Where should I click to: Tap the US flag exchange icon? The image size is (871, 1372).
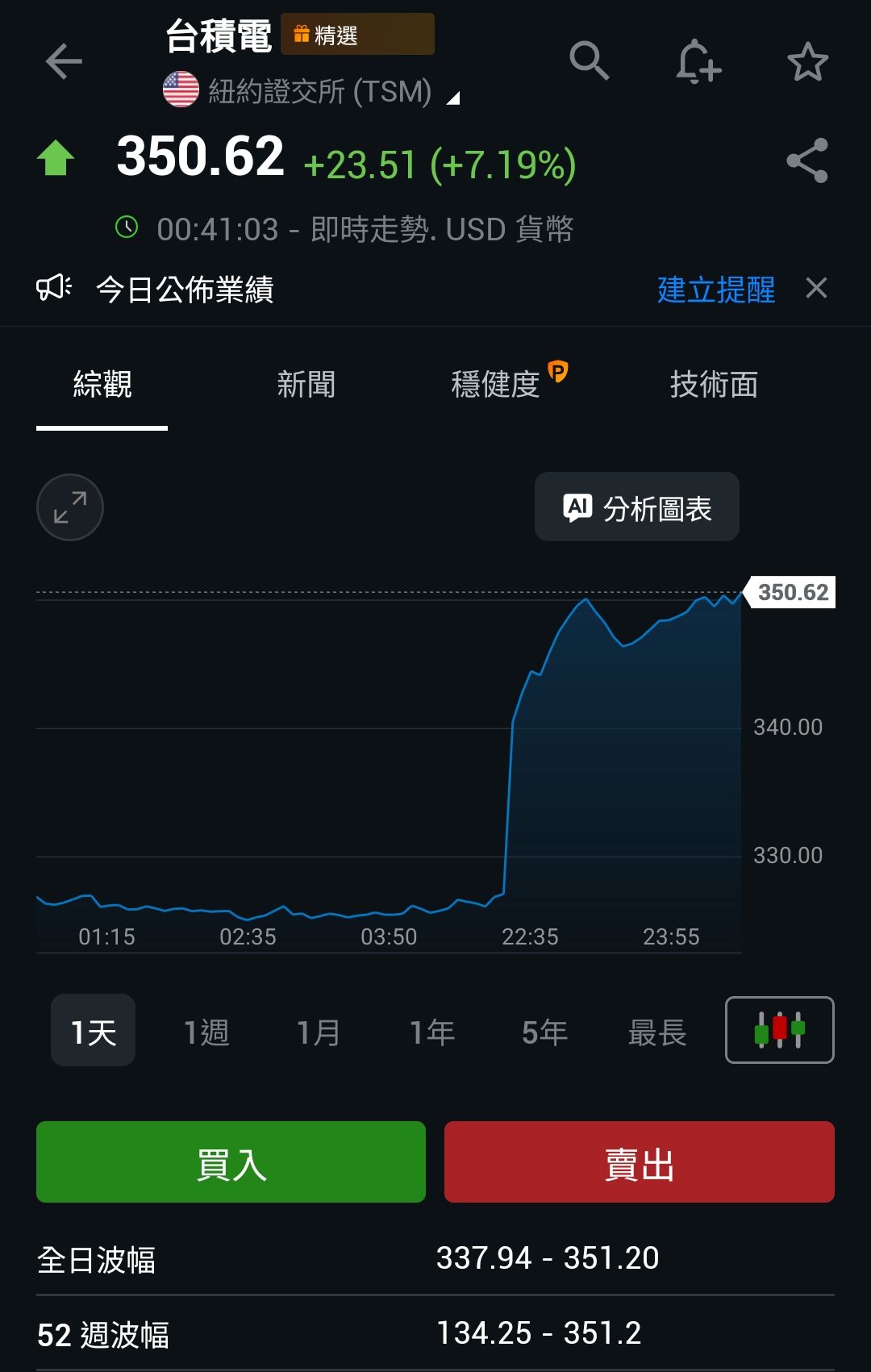181,90
